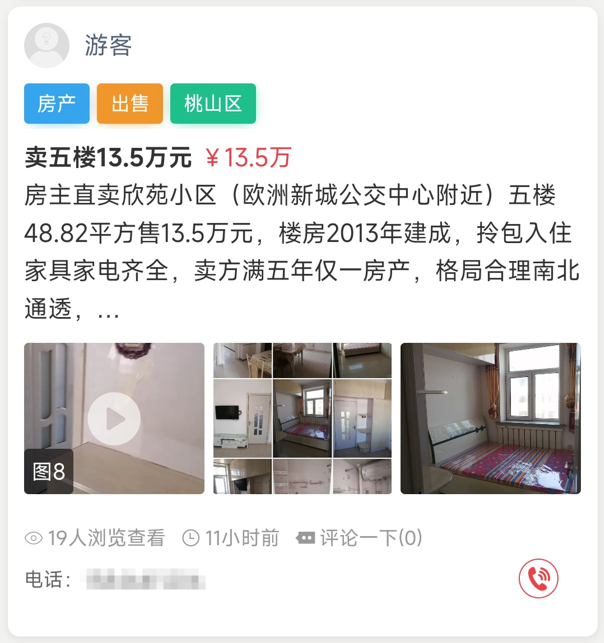Open the photo collage thumbnail
This screenshot has height=643, width=604.
pyautogui.click(x=302, y=418)
